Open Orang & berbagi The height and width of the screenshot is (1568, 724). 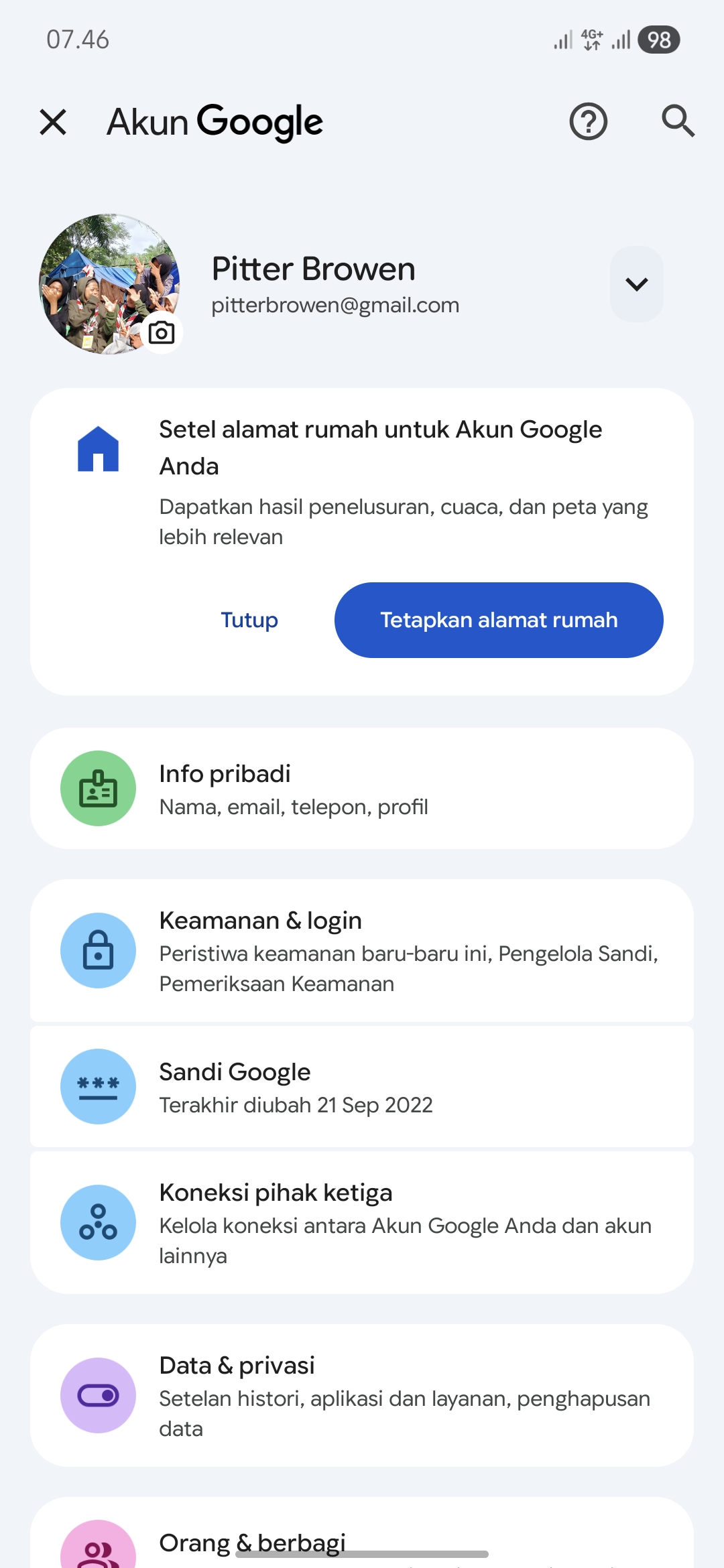click(x=362, y=1541)
